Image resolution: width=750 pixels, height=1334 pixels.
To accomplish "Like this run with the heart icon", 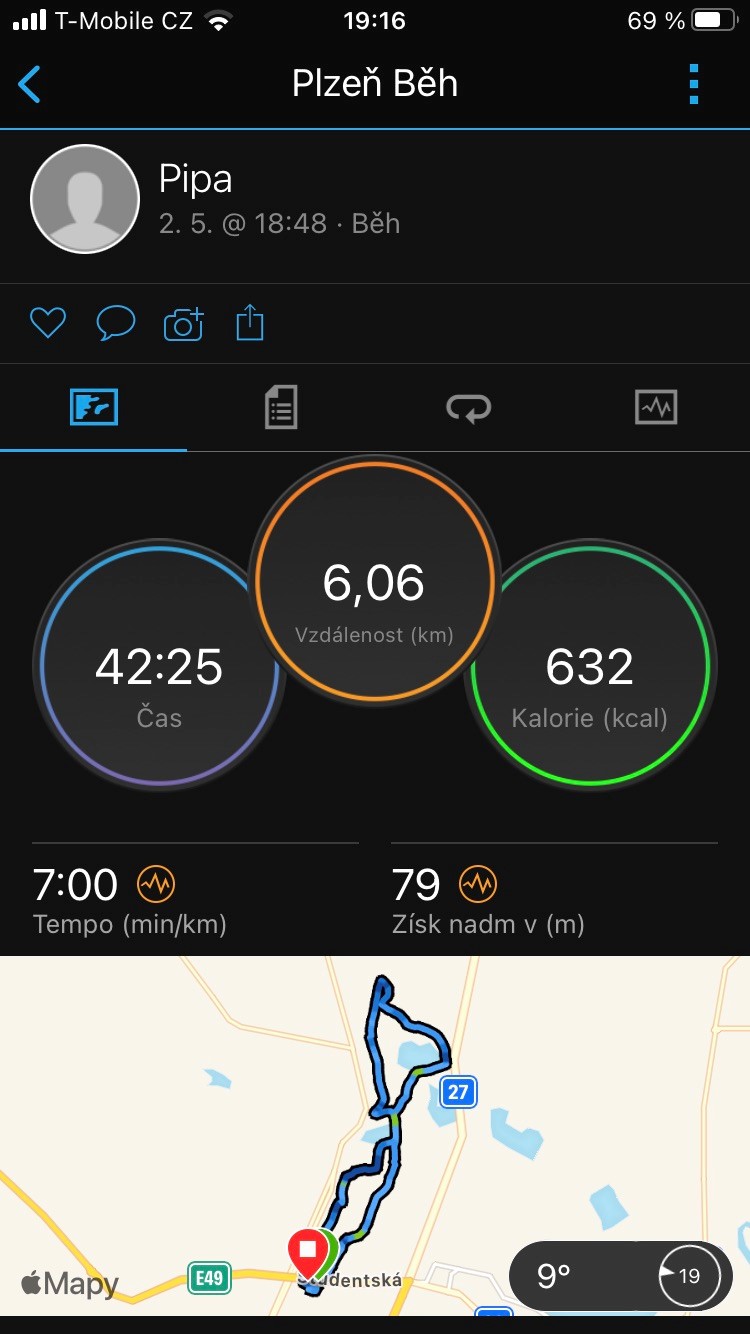I will click(x=48, y=323).
